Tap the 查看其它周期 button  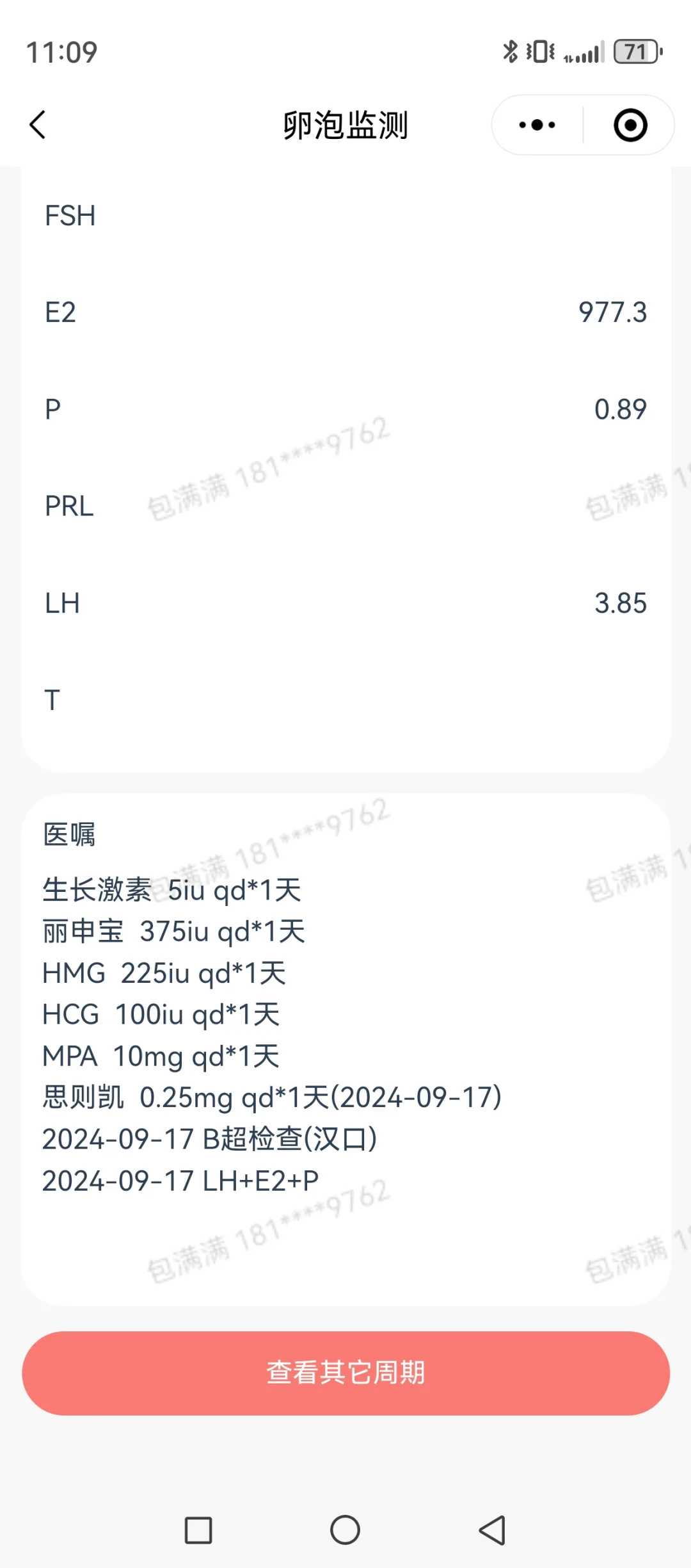click(x=345, y=1371)
